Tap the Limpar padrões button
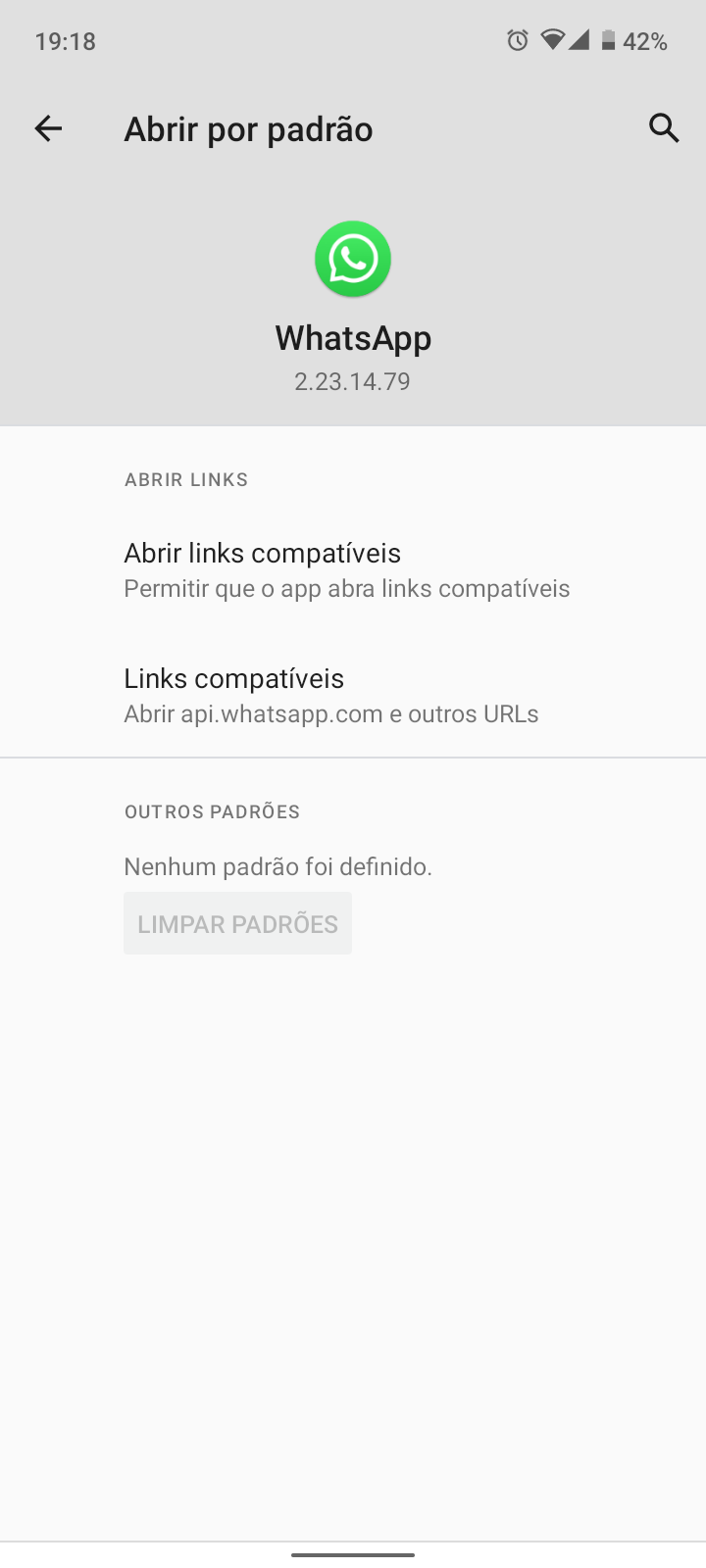706x1568 pixels. tap(237, 923)
